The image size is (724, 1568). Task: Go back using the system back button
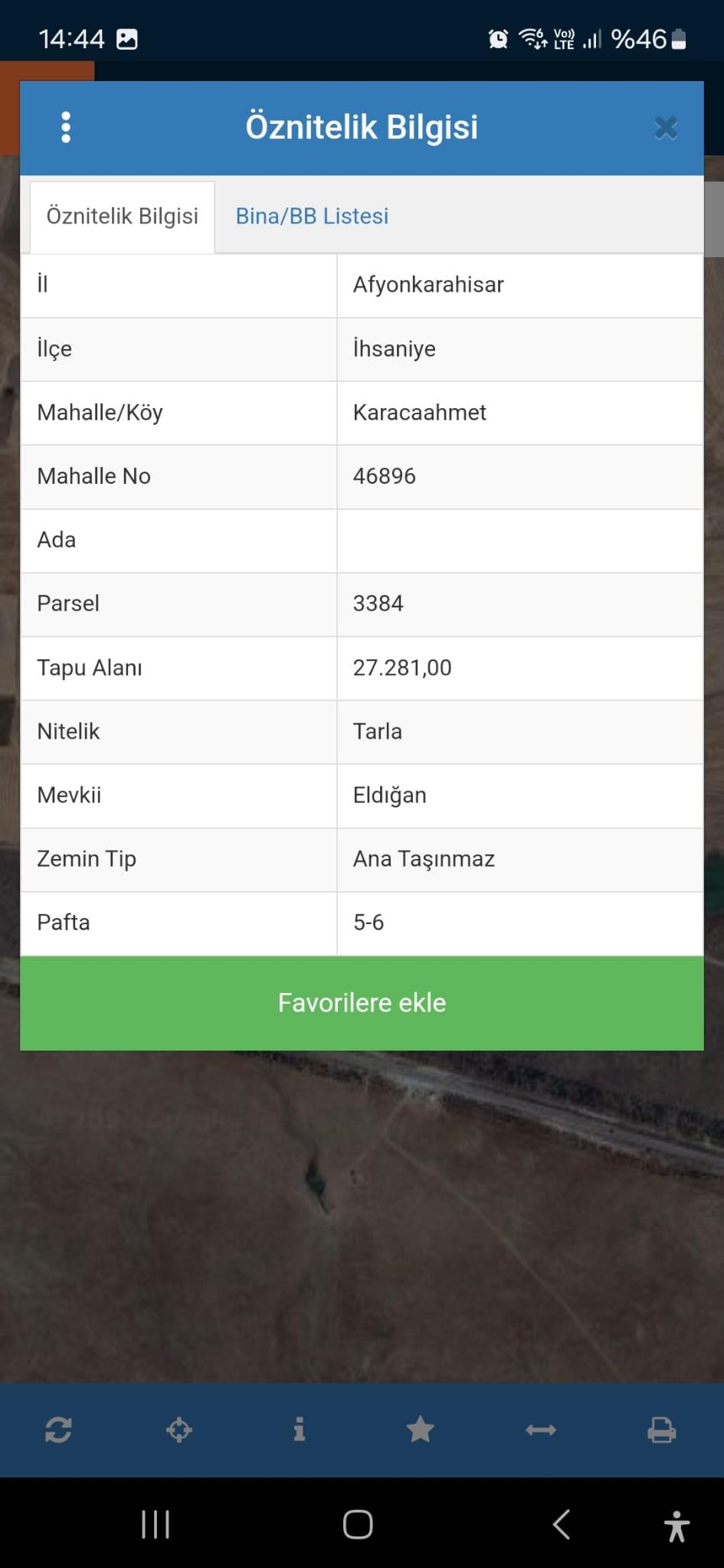562,1524
